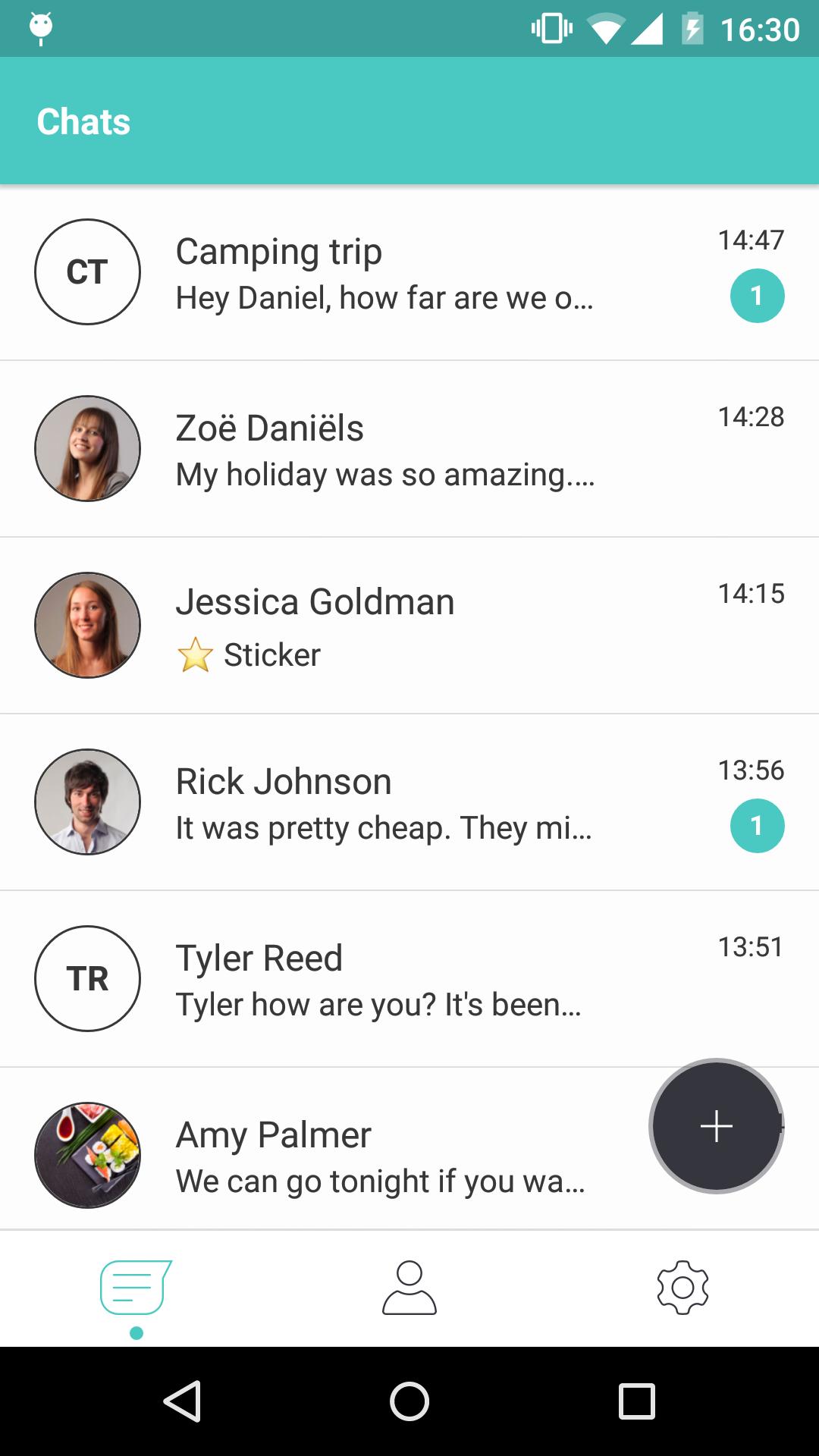Image resolution: width=819 pixels, height=1456 pixels.
Task: Switch to the settings gear tab
Action: [x=682, y=1288]
